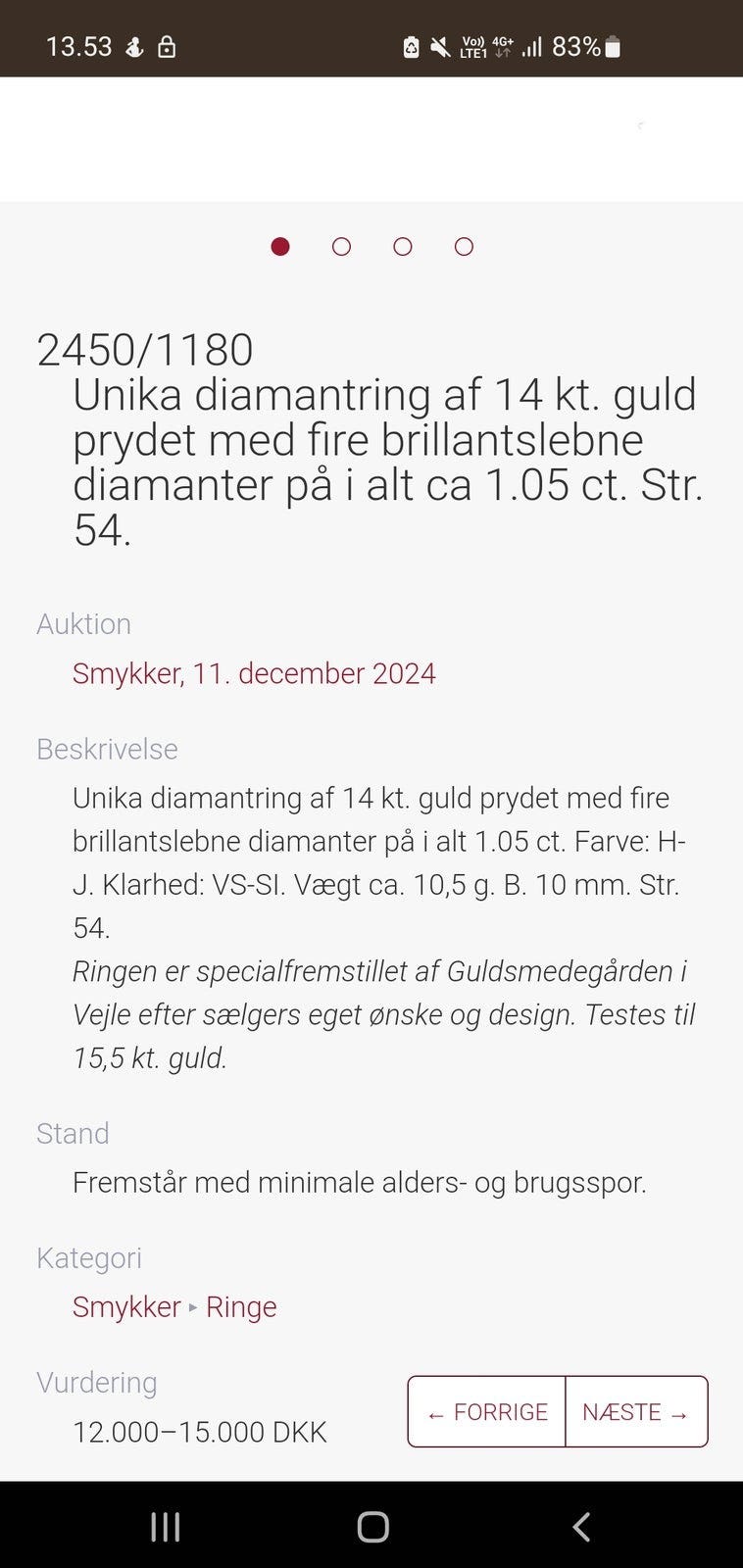The image size is (743, 1568).
Task: Tap the third carousel dot indicator
Action: [x=402, y=247]
